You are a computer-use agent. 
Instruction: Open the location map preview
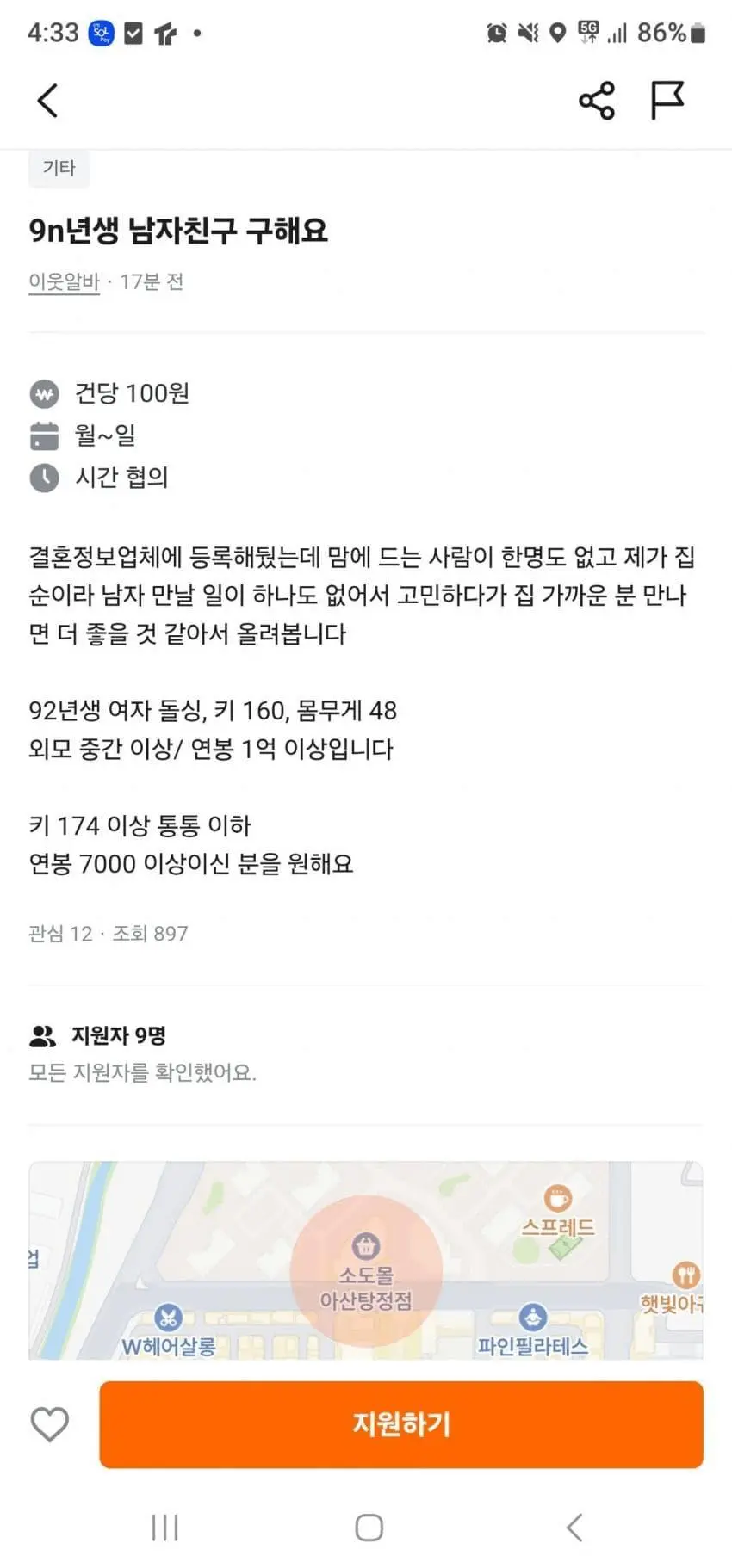tap(366, 1261)
